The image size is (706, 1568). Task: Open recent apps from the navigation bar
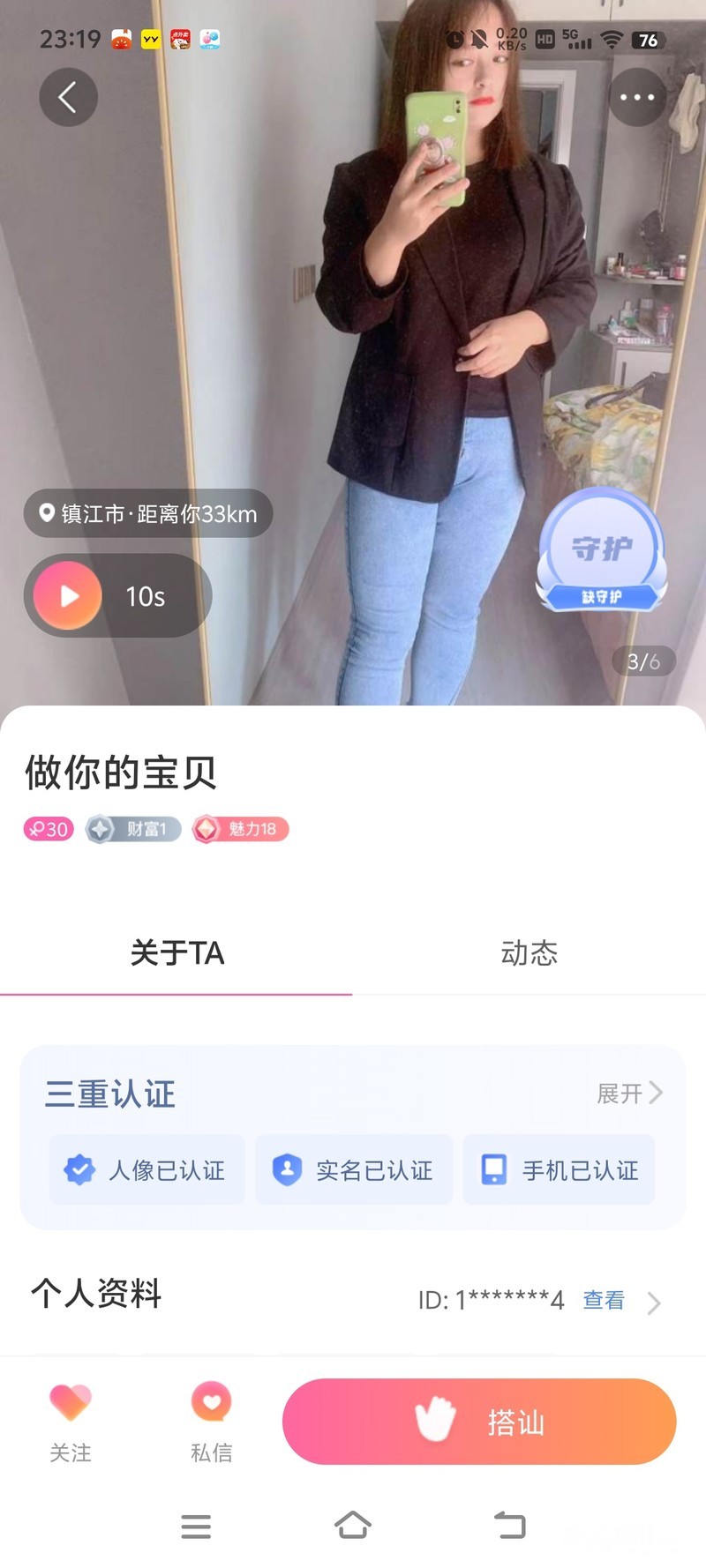[x=196, y=1526]
